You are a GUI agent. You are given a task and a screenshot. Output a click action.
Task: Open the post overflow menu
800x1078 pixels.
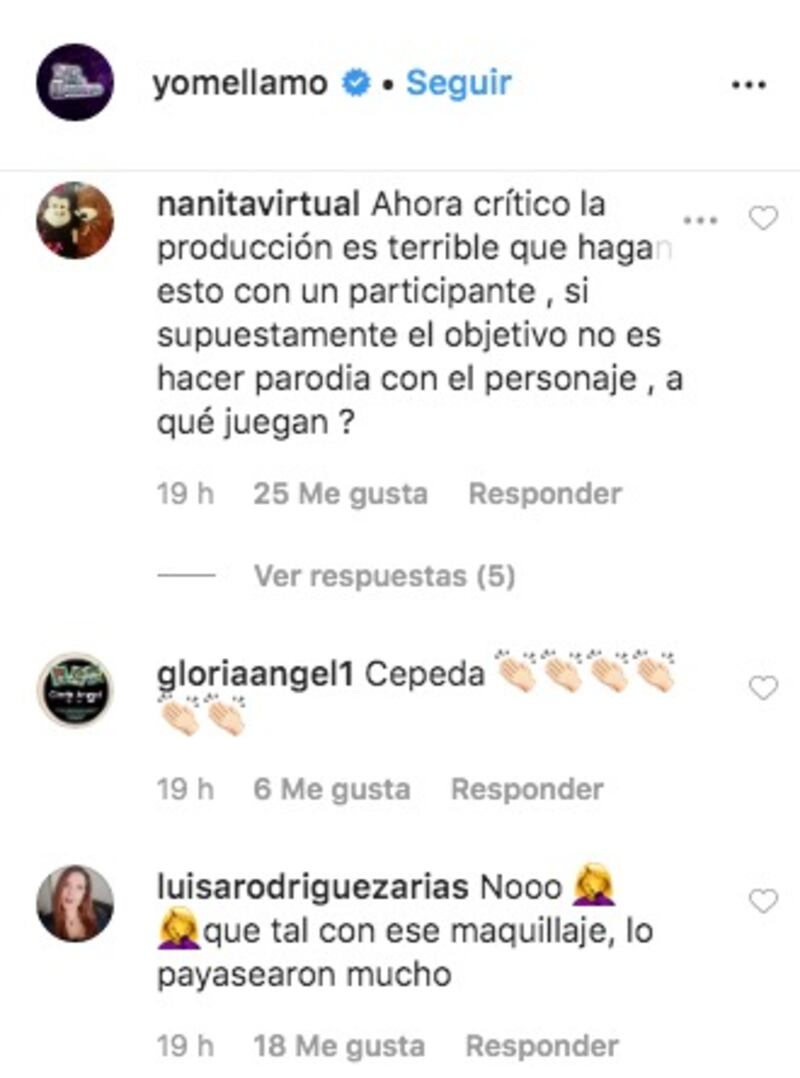point(749,85)
